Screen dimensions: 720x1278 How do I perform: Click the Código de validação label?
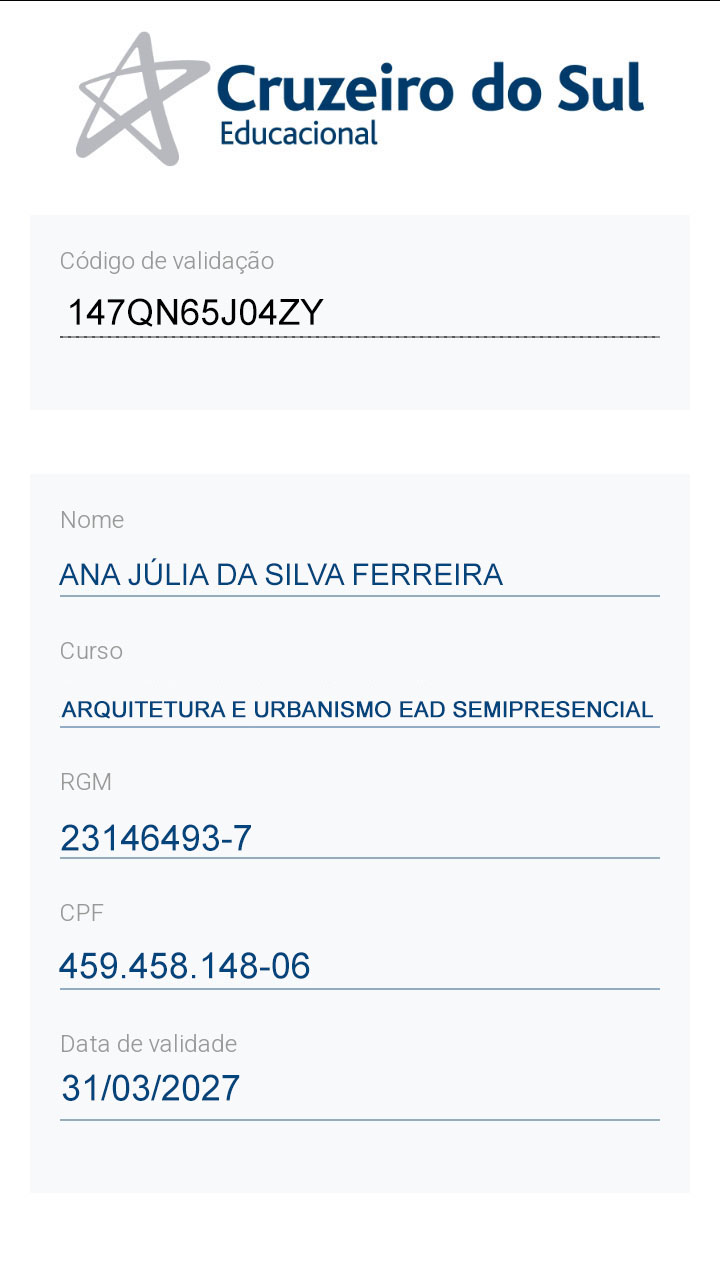point(168,260)
